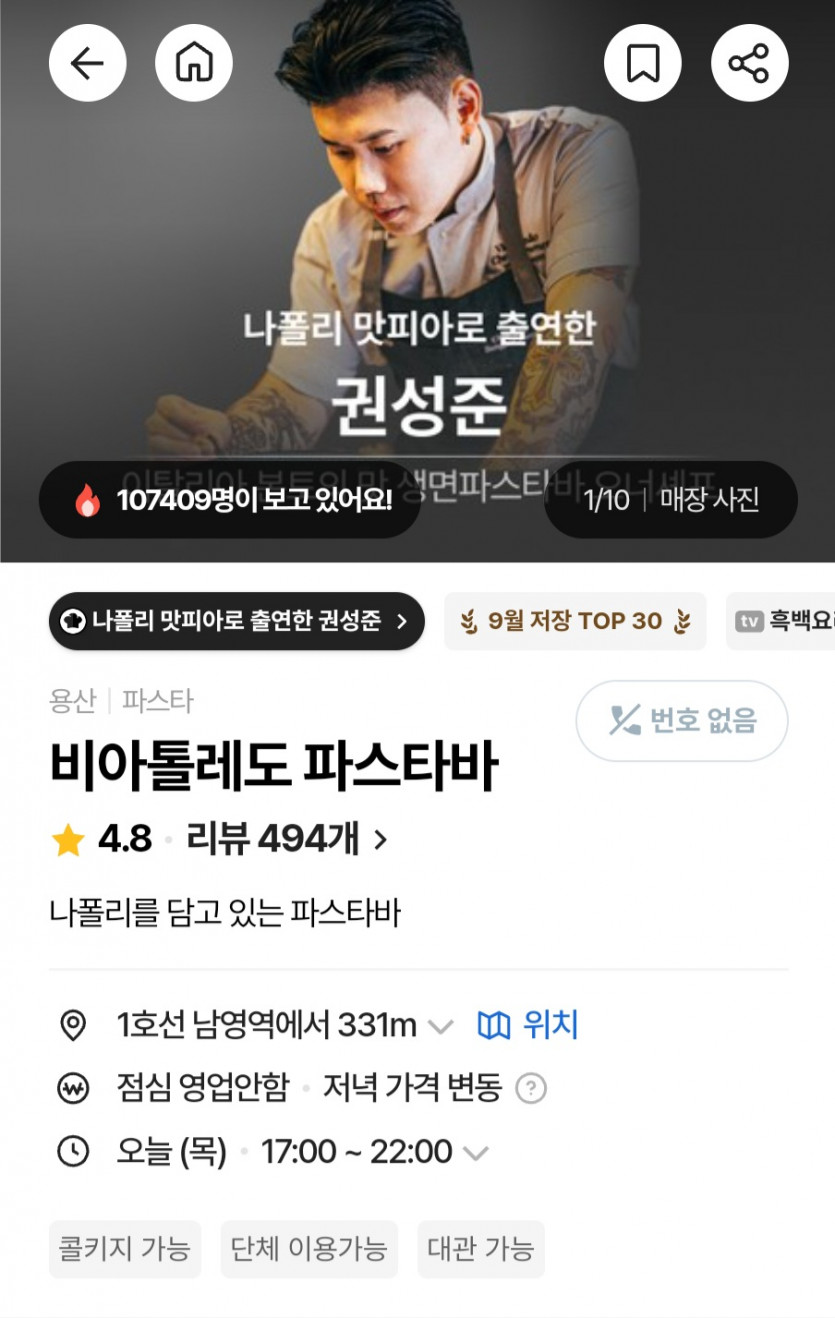Show help for 저녁 가격 변동
Image resolution: width=835 pixels, height=1318 pixels.
[x=531, y=1088]
